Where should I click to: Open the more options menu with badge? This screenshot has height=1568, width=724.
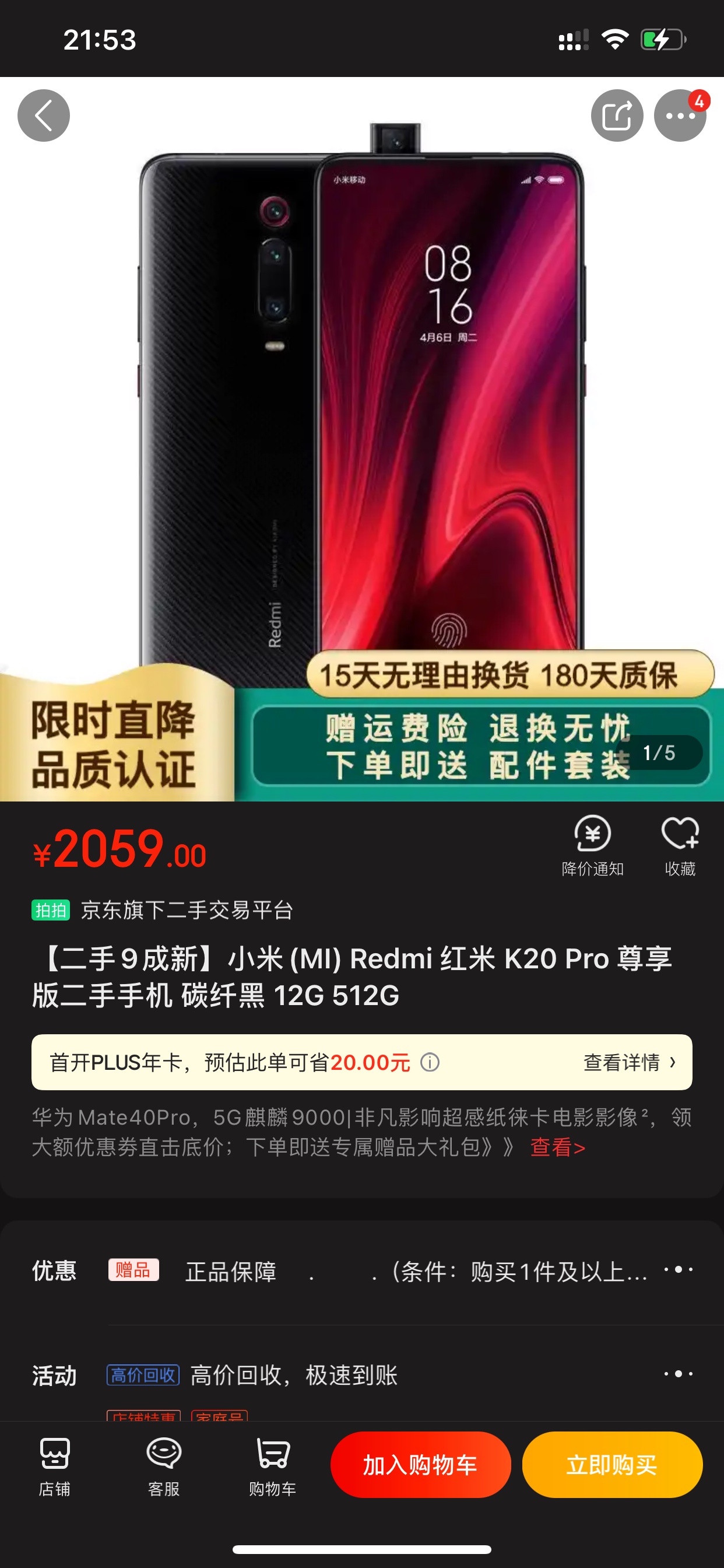(x=679, y=116)
